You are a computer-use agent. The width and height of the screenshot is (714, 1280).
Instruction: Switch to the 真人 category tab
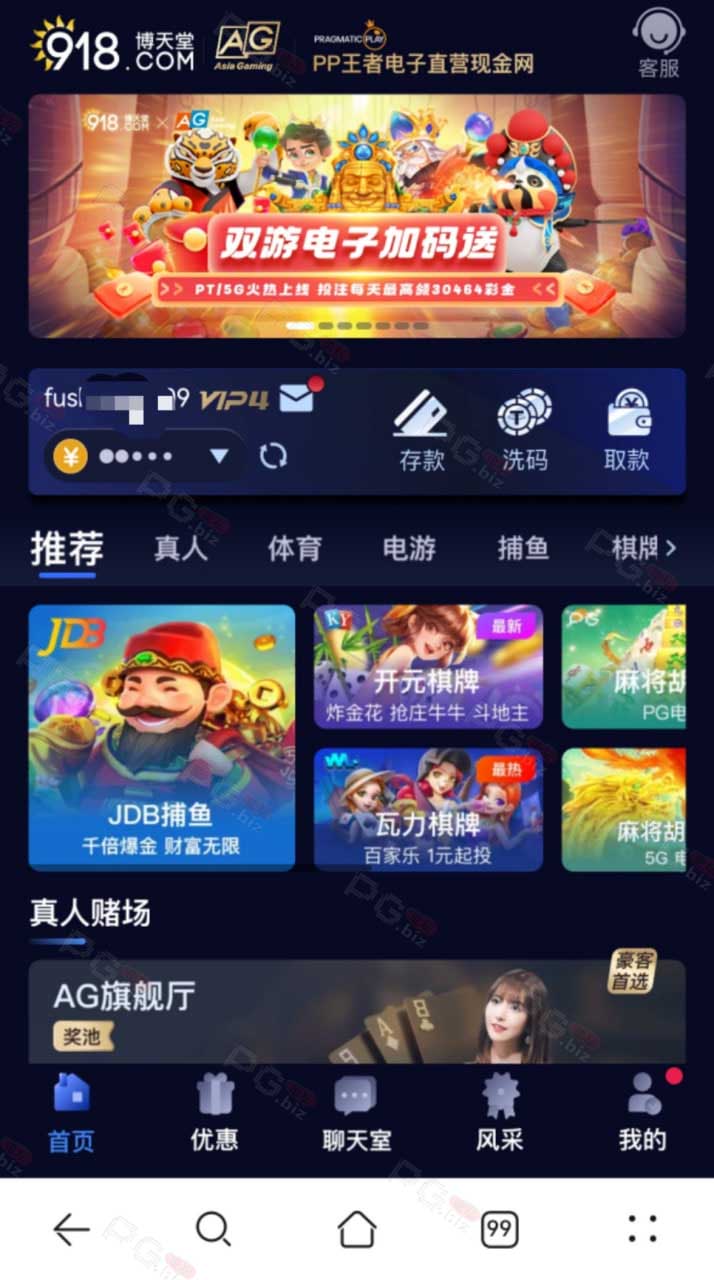[181, 548]
